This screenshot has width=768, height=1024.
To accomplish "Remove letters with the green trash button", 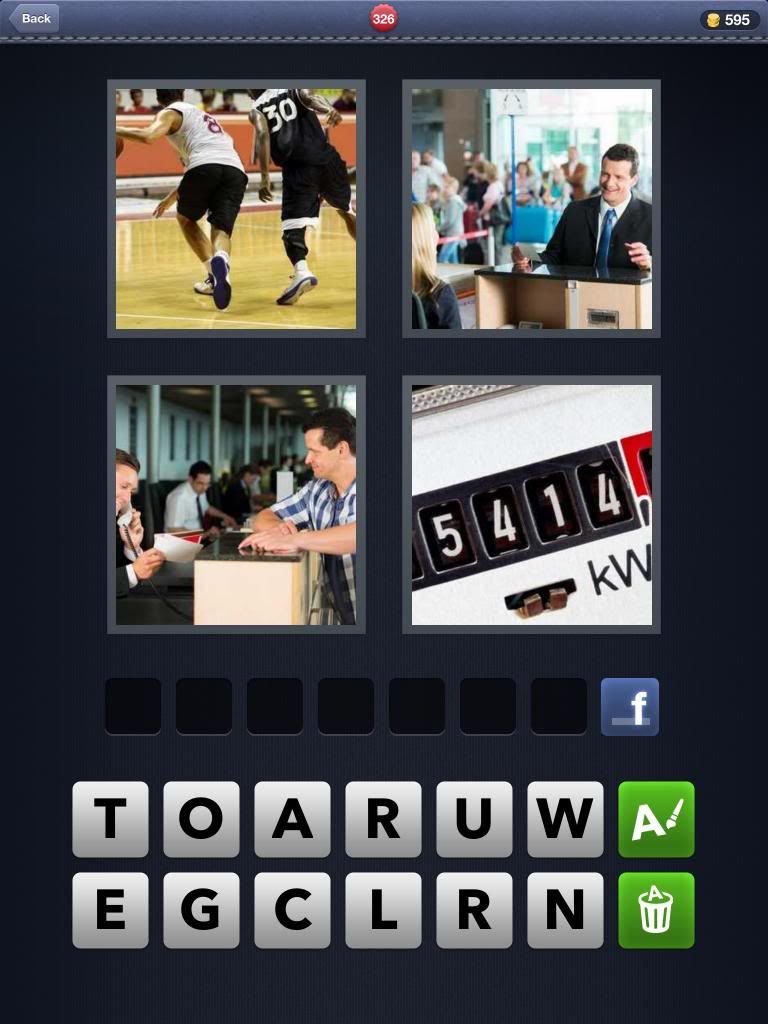I will [656, 910].
